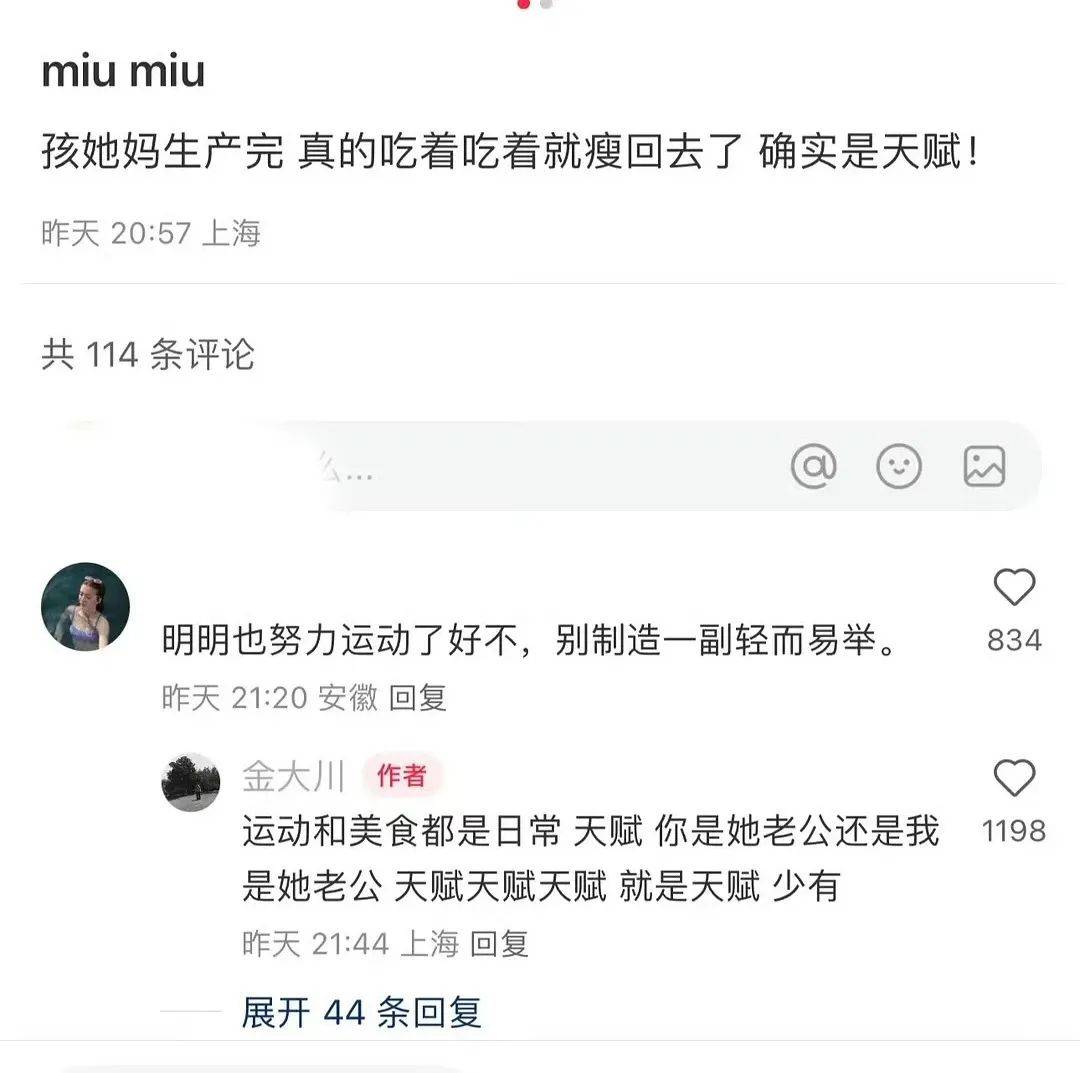Open the emoji picker icon
Image resolution: width=1080 pixels, height=1073 pixels.
point(898,466)
